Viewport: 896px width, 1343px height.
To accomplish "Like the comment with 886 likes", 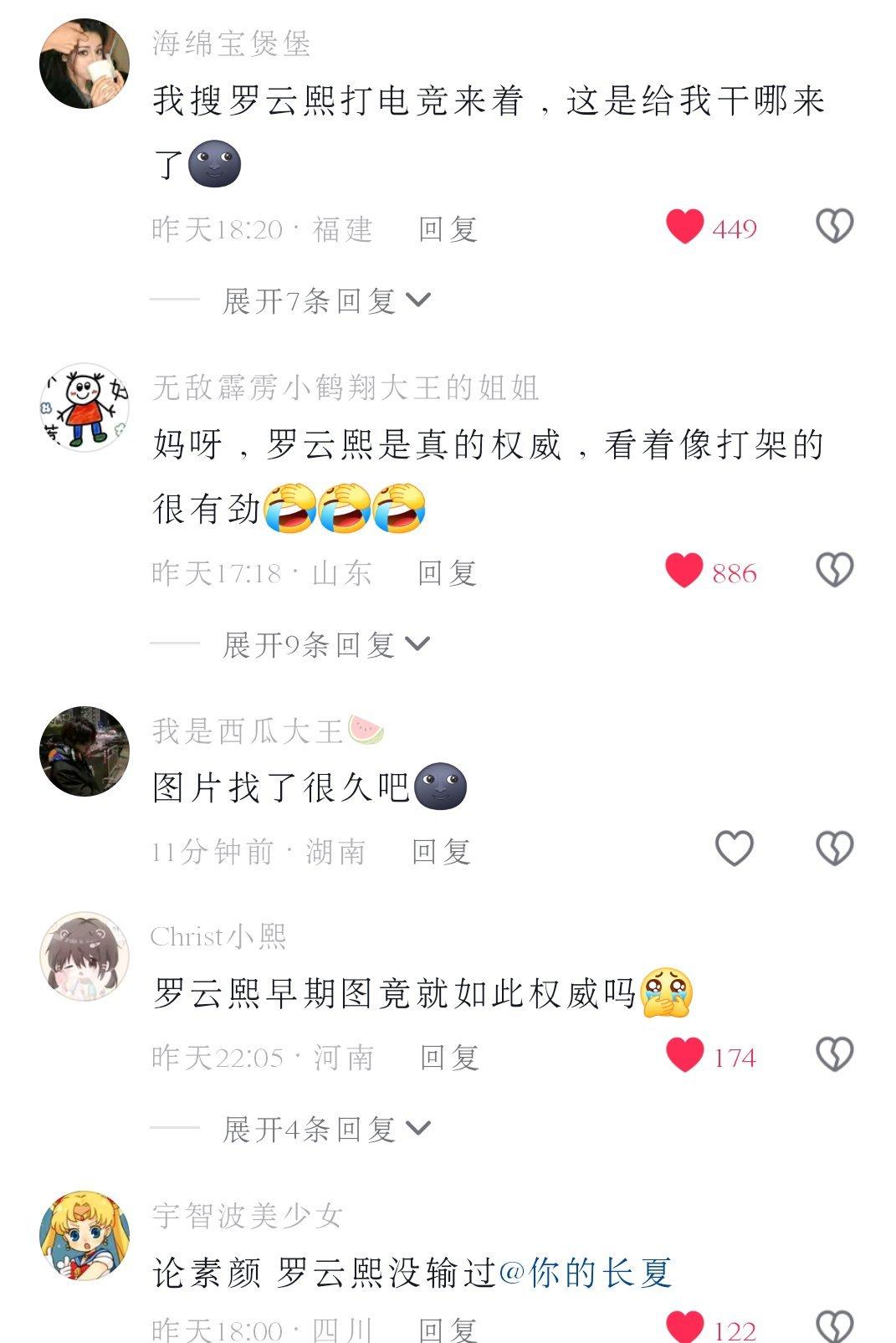I will click(684, 572).
